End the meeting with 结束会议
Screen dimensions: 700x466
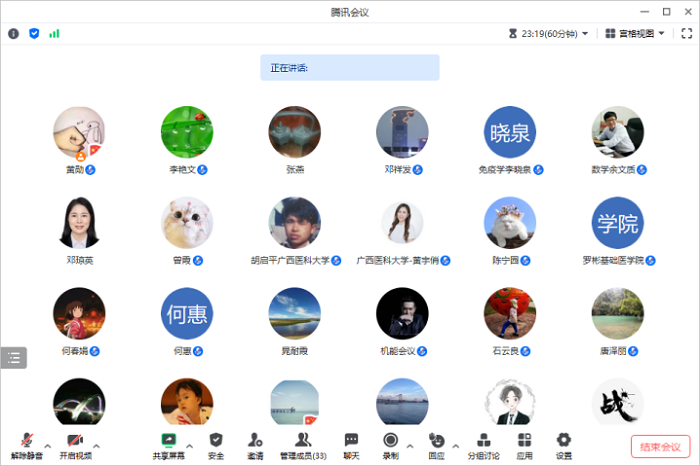click(660, 447)
